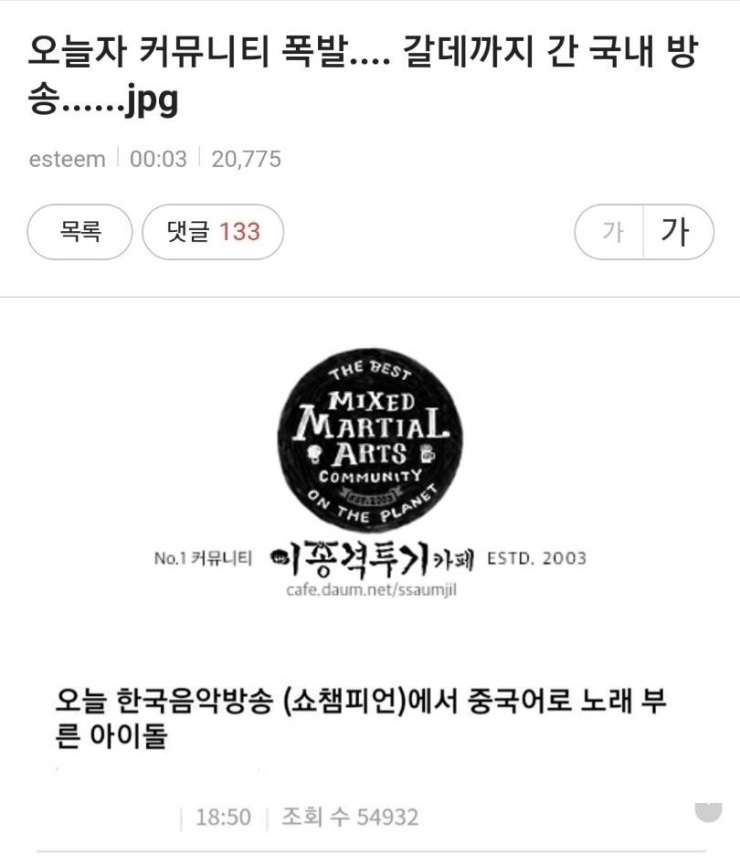Open the 댓글 133 comments

click(213, 233)
